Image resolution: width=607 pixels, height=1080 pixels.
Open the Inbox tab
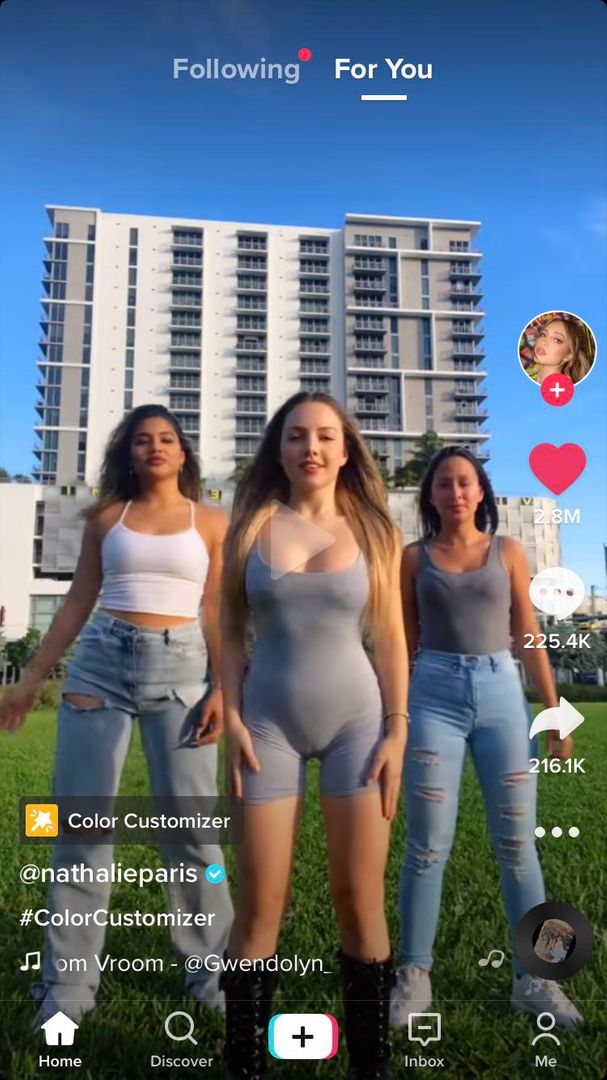click(x=424, y=1038)
